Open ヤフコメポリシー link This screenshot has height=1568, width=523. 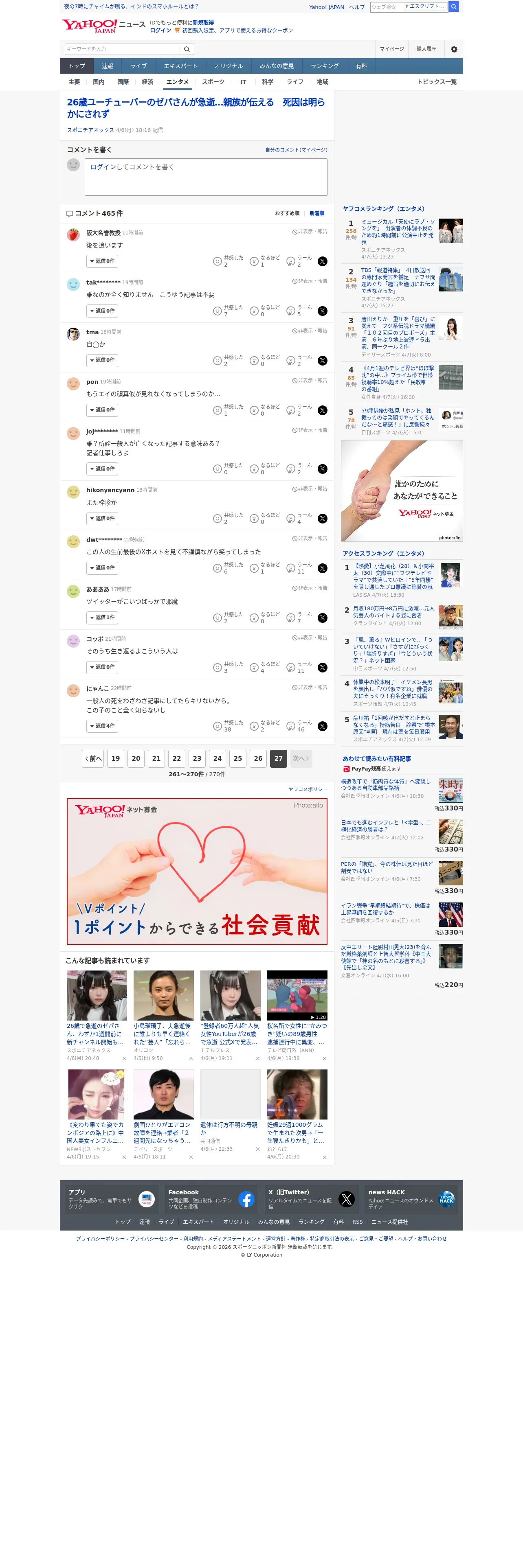(308, 789)
